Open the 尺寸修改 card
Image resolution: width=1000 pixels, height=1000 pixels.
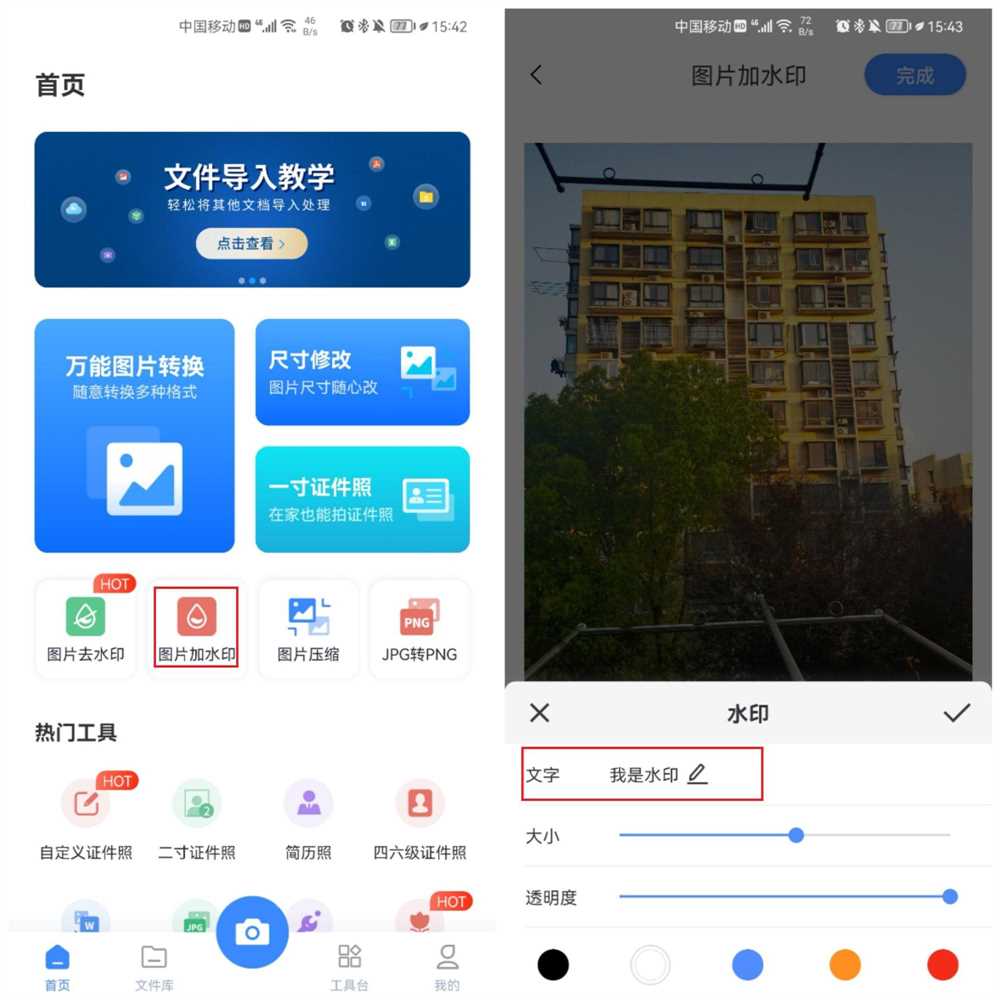pyautogui.click(x=362, y=372)
